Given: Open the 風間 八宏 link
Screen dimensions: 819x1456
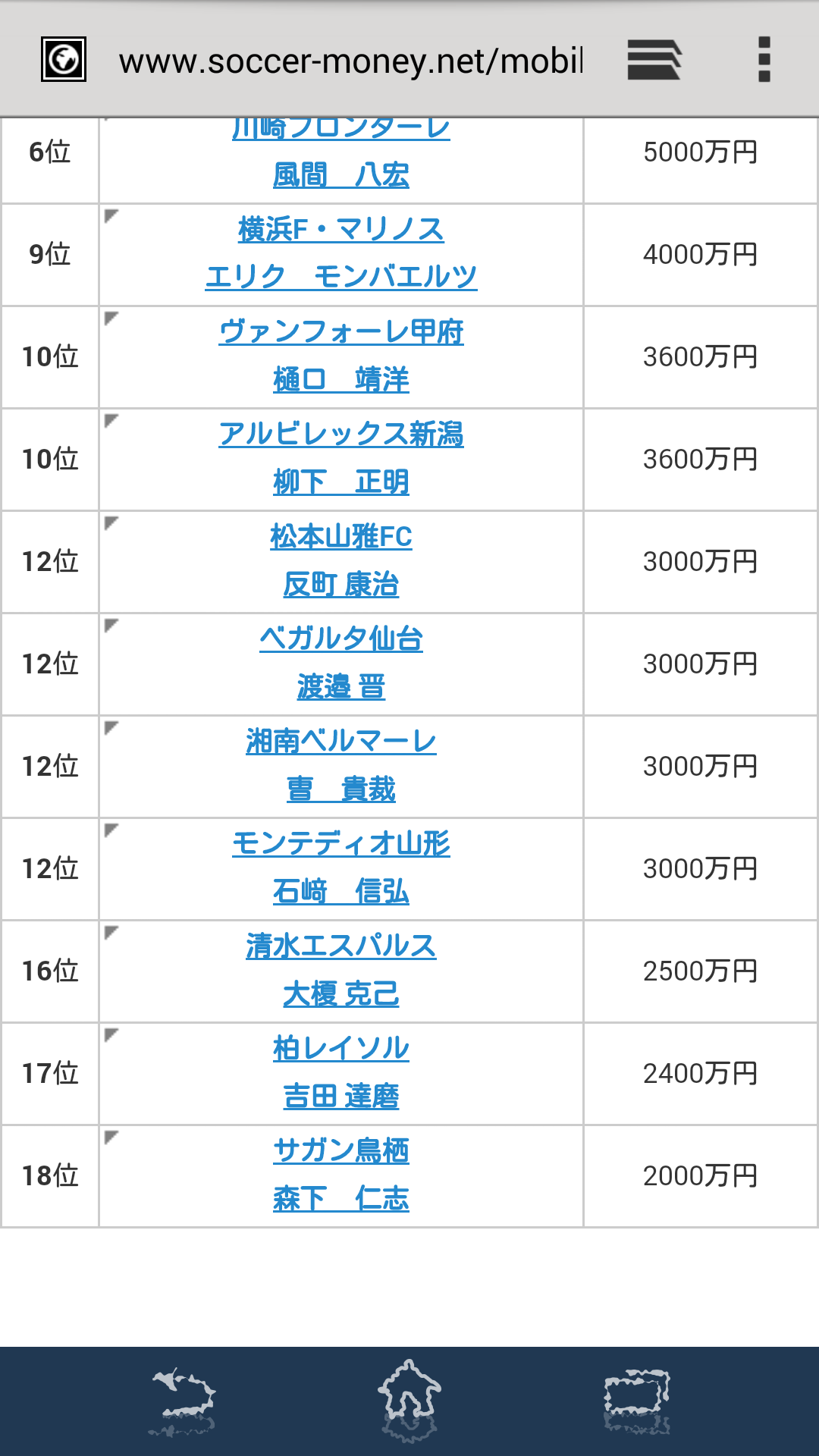Looking at the screenshot, I should point(340,176).
